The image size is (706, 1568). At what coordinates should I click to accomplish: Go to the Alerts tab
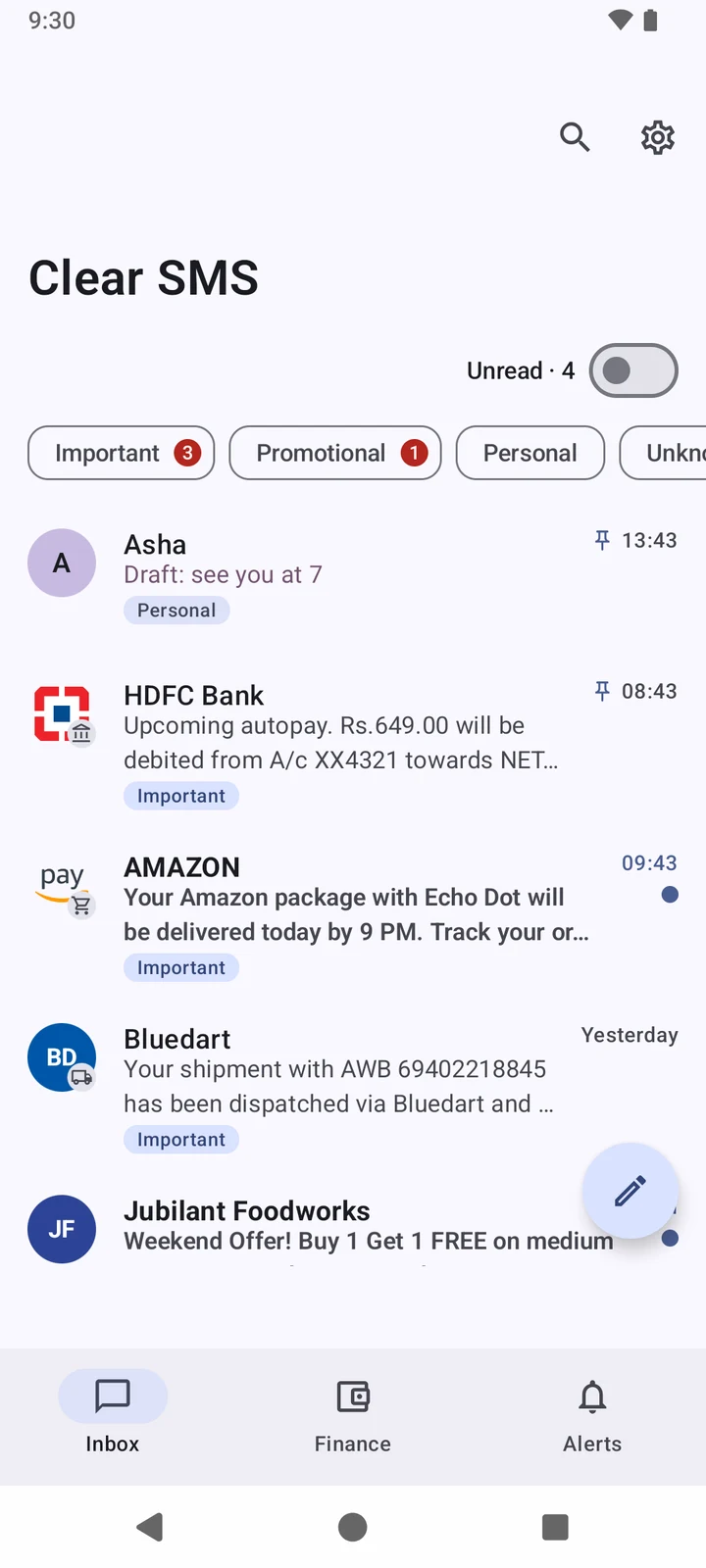click(592, 1416)
